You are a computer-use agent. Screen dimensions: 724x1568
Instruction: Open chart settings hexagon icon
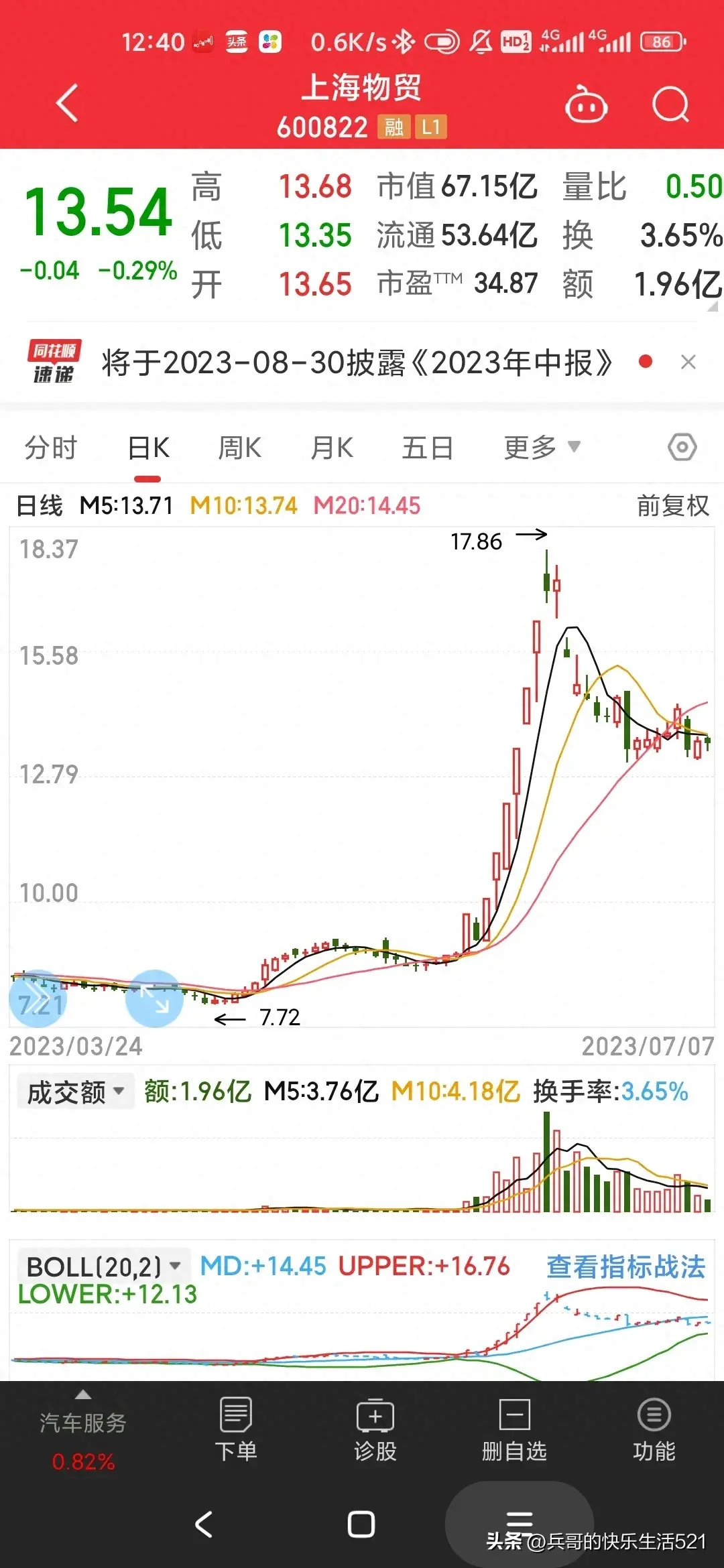(x=682, y=447)
